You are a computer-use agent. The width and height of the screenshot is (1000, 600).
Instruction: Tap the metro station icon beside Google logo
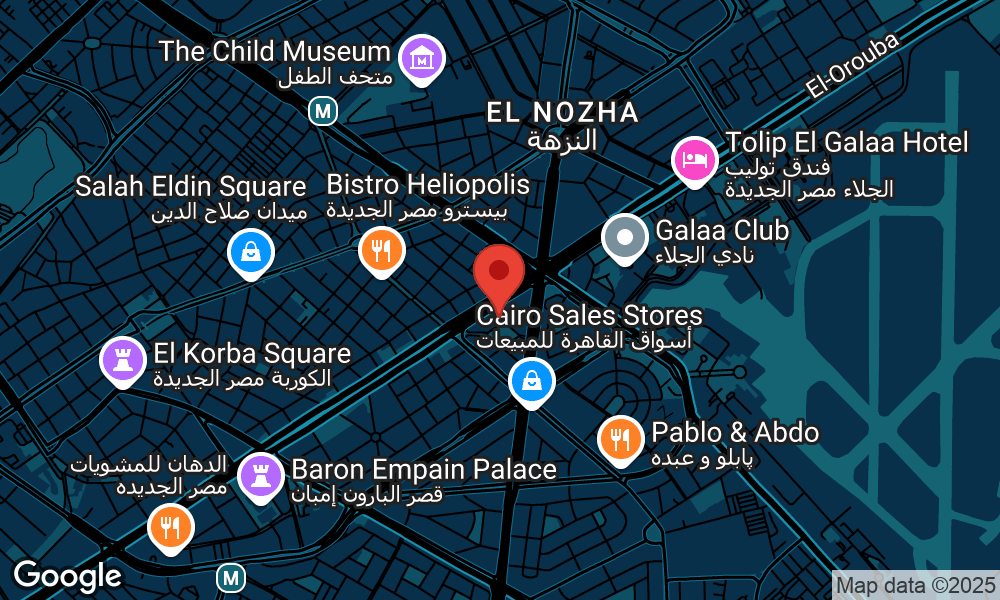click(231, 577)
